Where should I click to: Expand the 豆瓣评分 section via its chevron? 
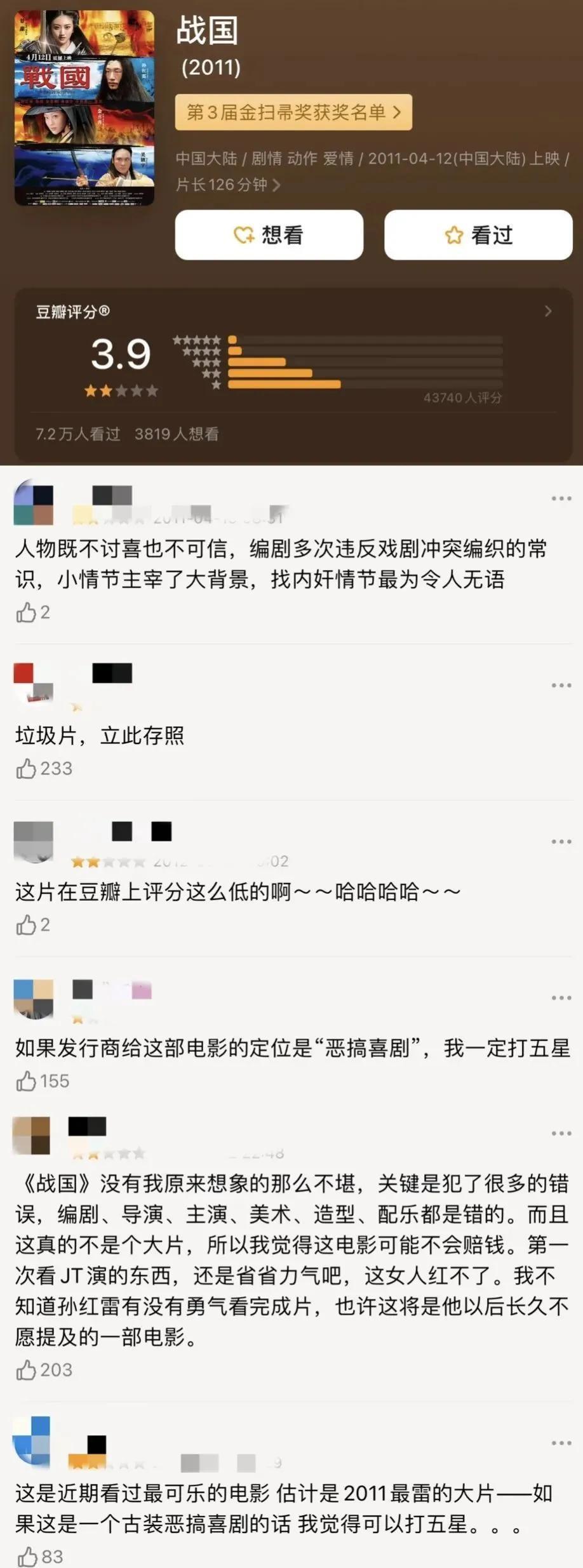[x=547, y=312]
